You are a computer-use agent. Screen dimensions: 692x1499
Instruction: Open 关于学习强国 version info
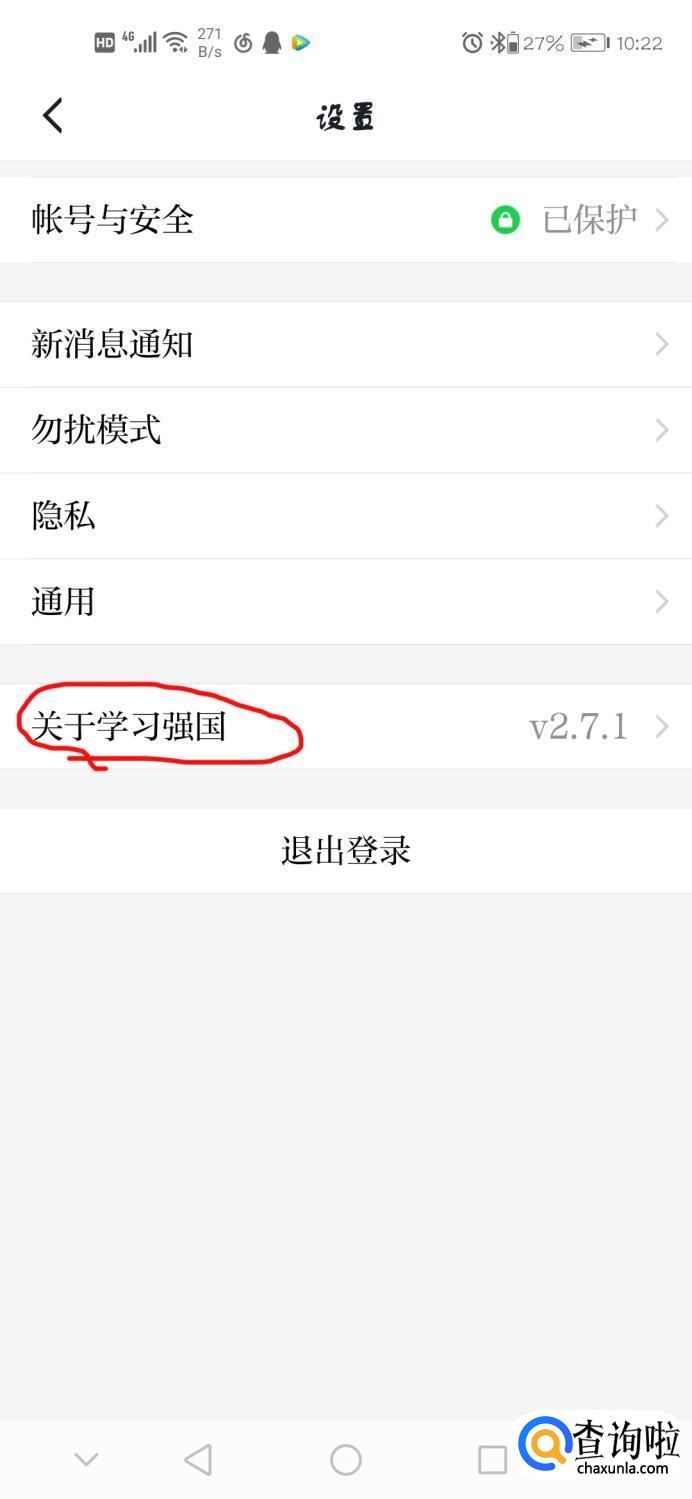[x=345, y=727]
